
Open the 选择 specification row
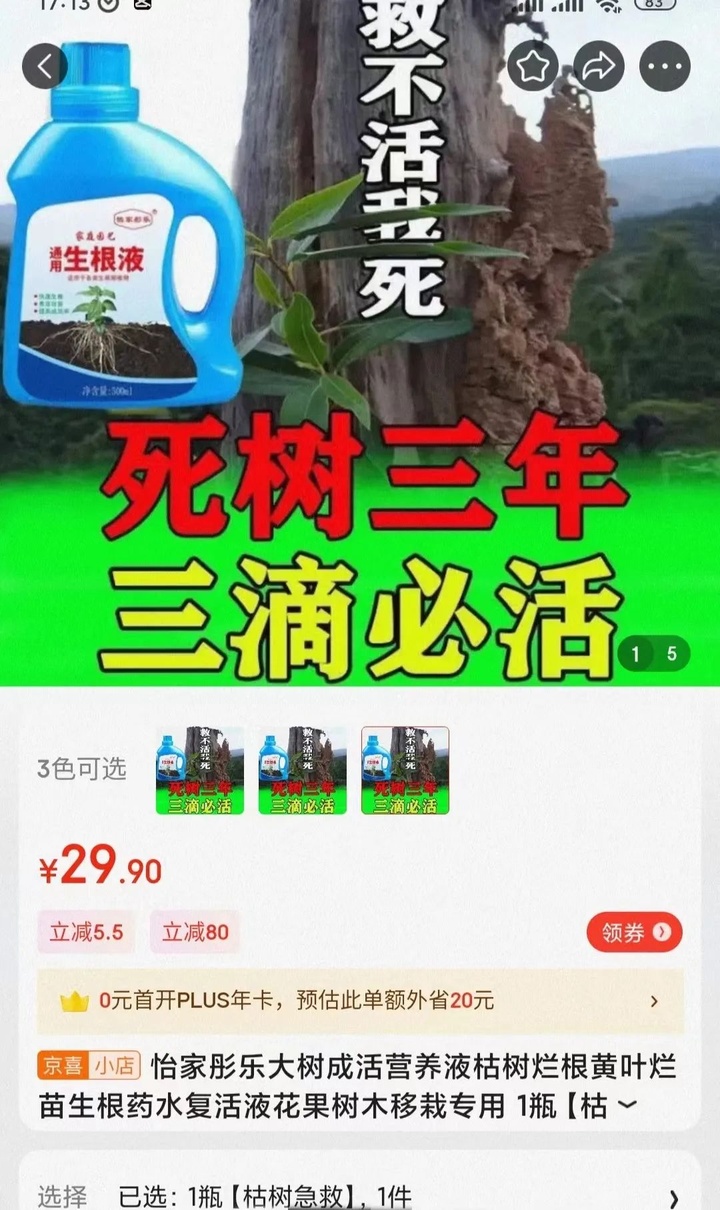(x=360, y=1195)
